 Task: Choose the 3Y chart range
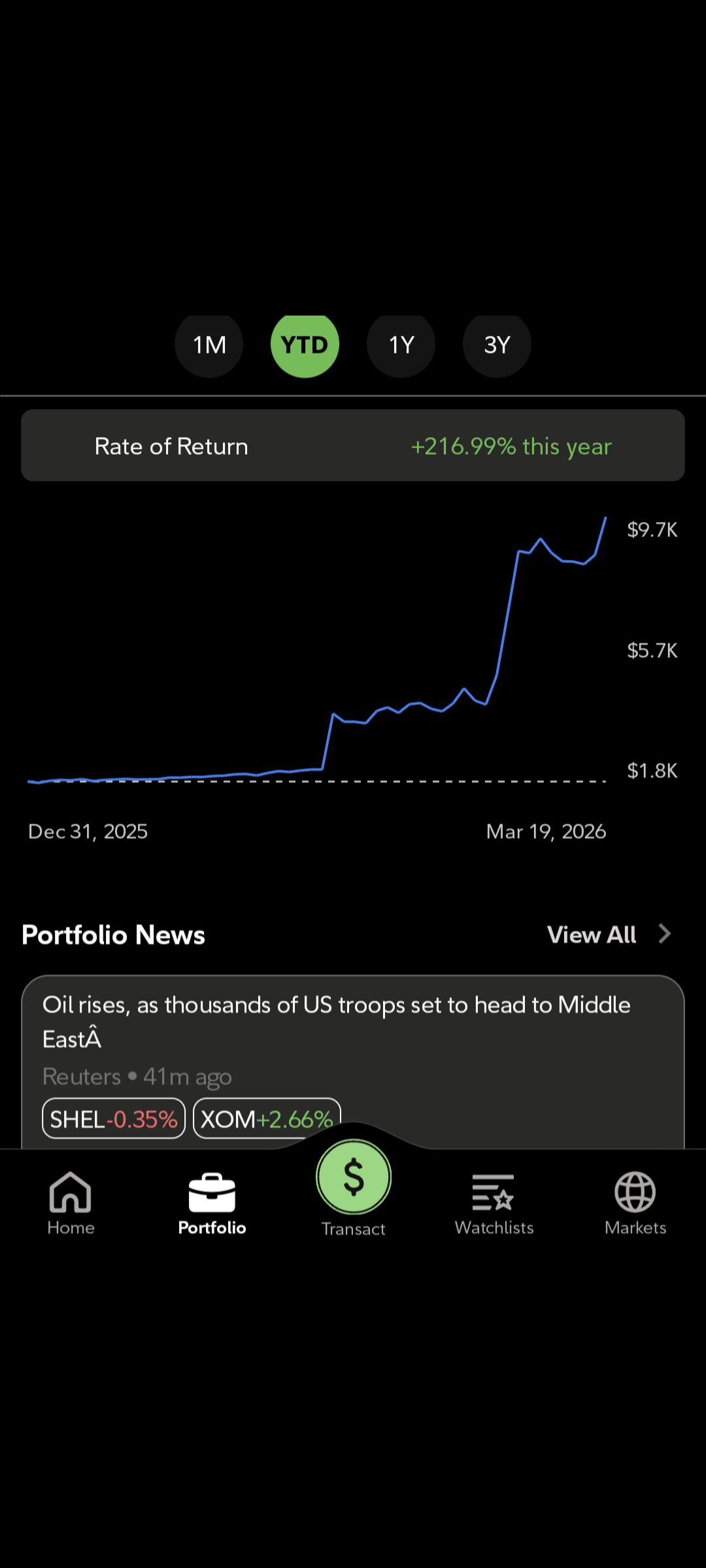coord(497,345)
